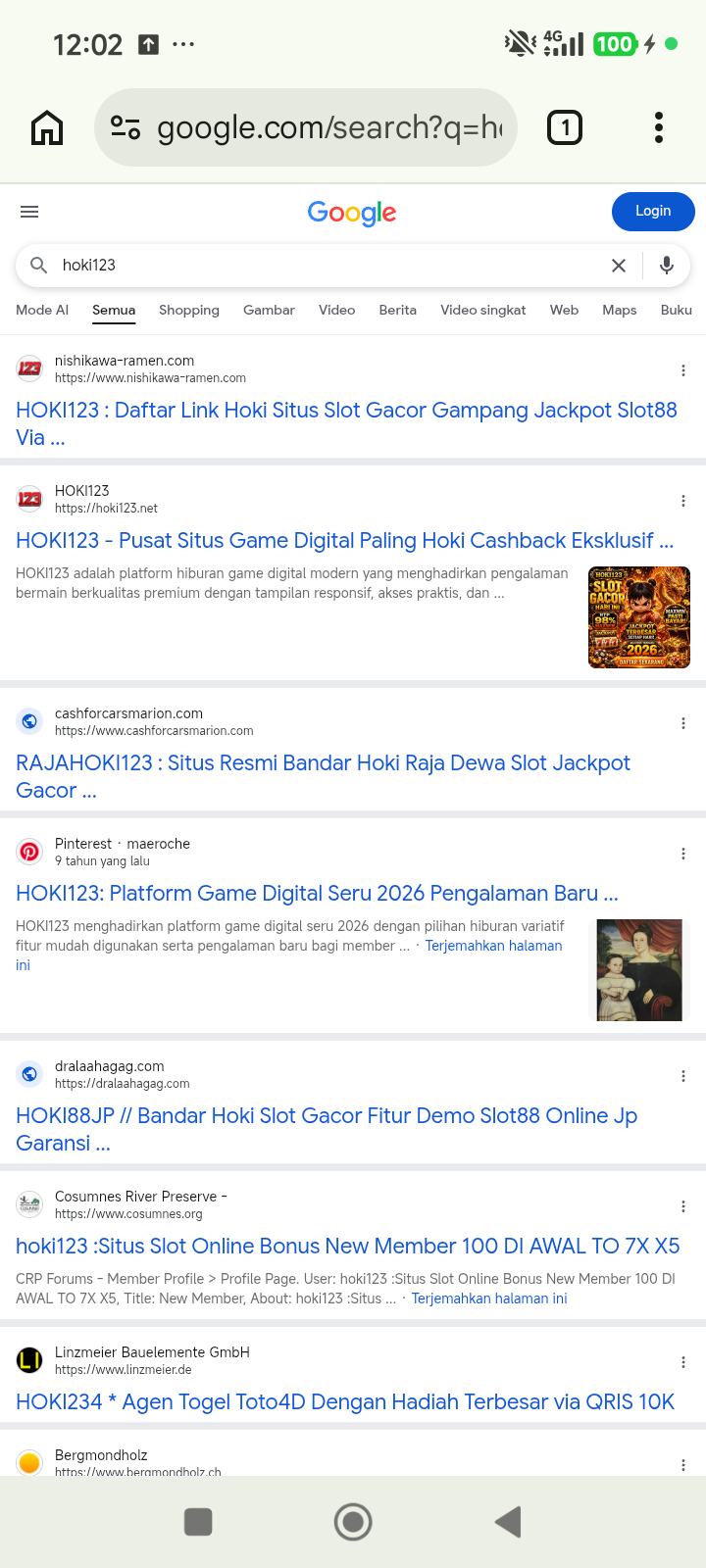Switch to the Gambar tab

click(x=269, y=310)
